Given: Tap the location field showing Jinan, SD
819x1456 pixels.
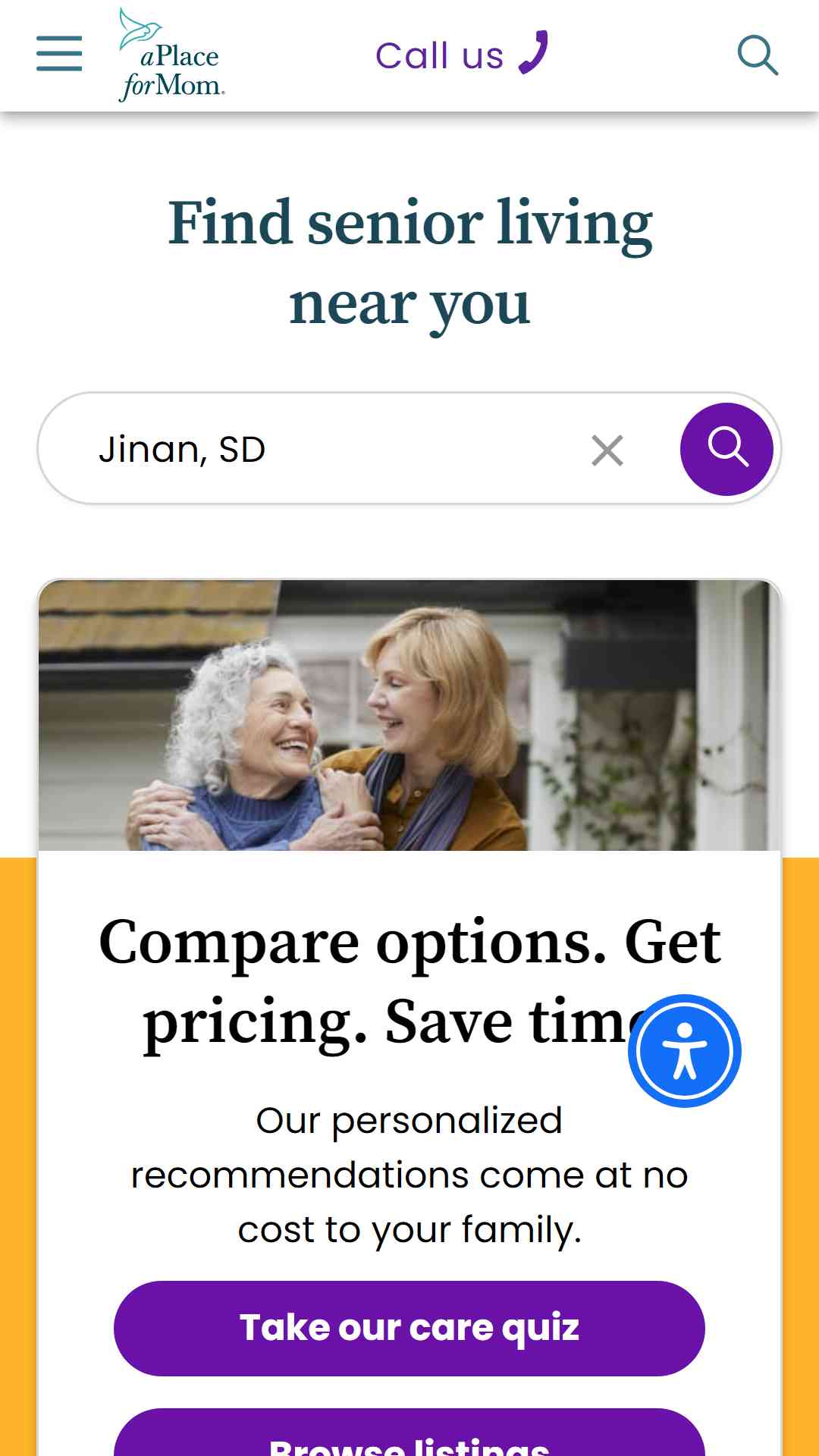Looking at the screenshot, I should click(334, 449).
